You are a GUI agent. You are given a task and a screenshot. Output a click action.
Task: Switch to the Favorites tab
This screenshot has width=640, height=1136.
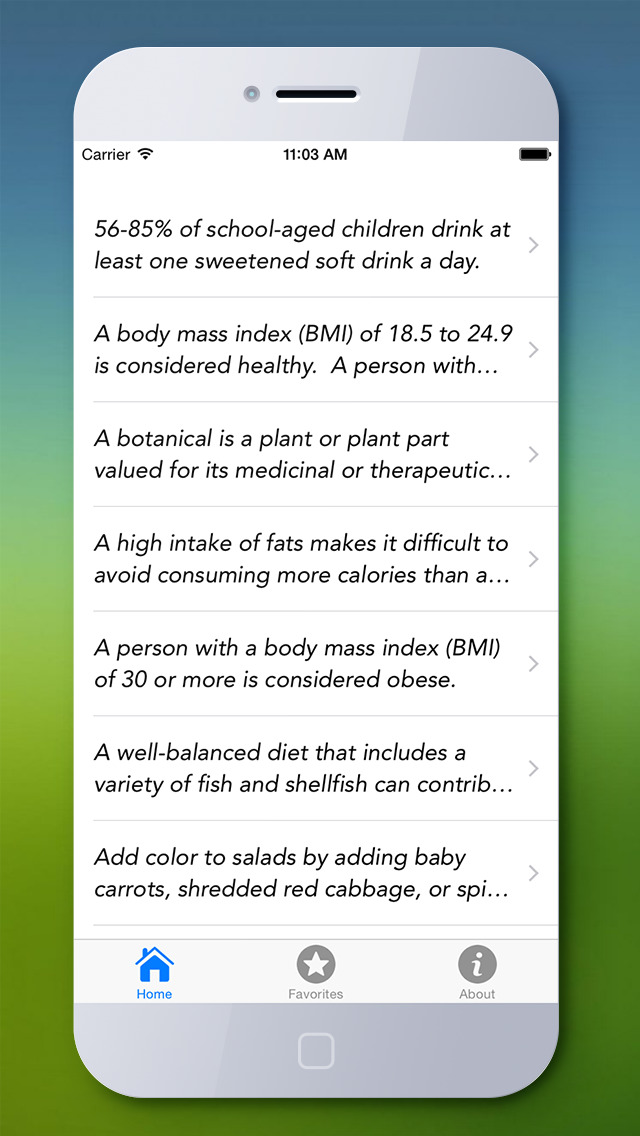(316, 972)
